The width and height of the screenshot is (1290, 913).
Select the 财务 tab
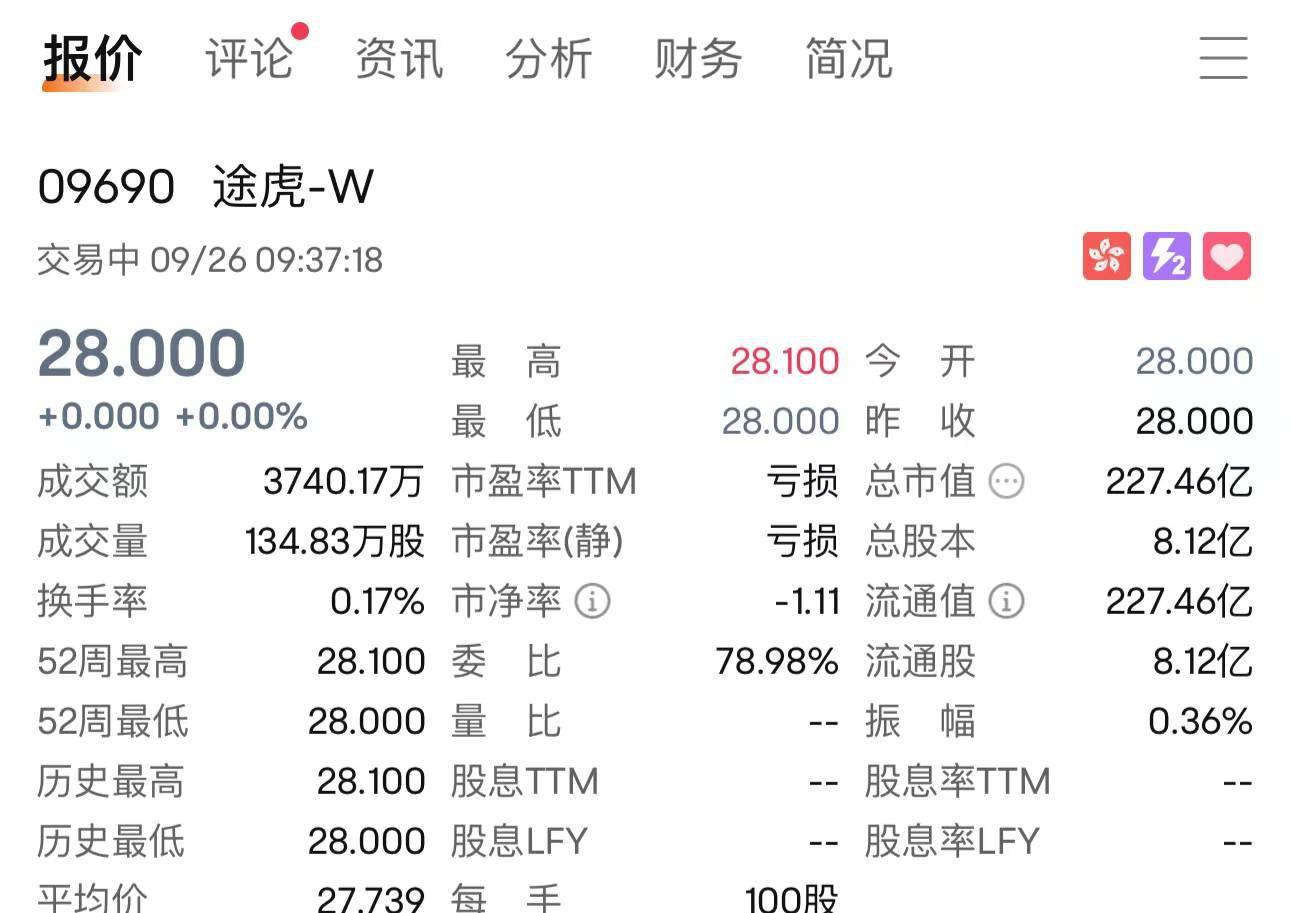tap(698, 58)
